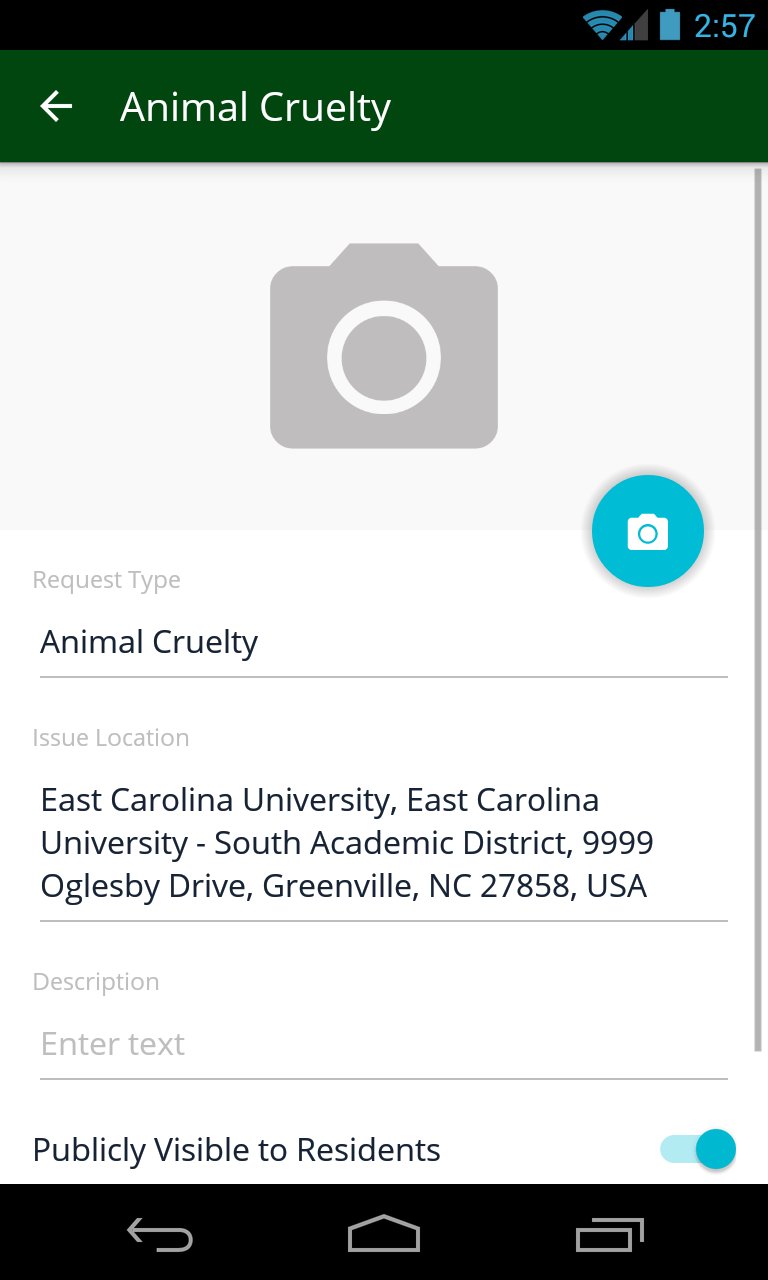Edit the Issue Location address
Image resolution: width=768 pixels, height=1280 pixels.
click(383, 843)
